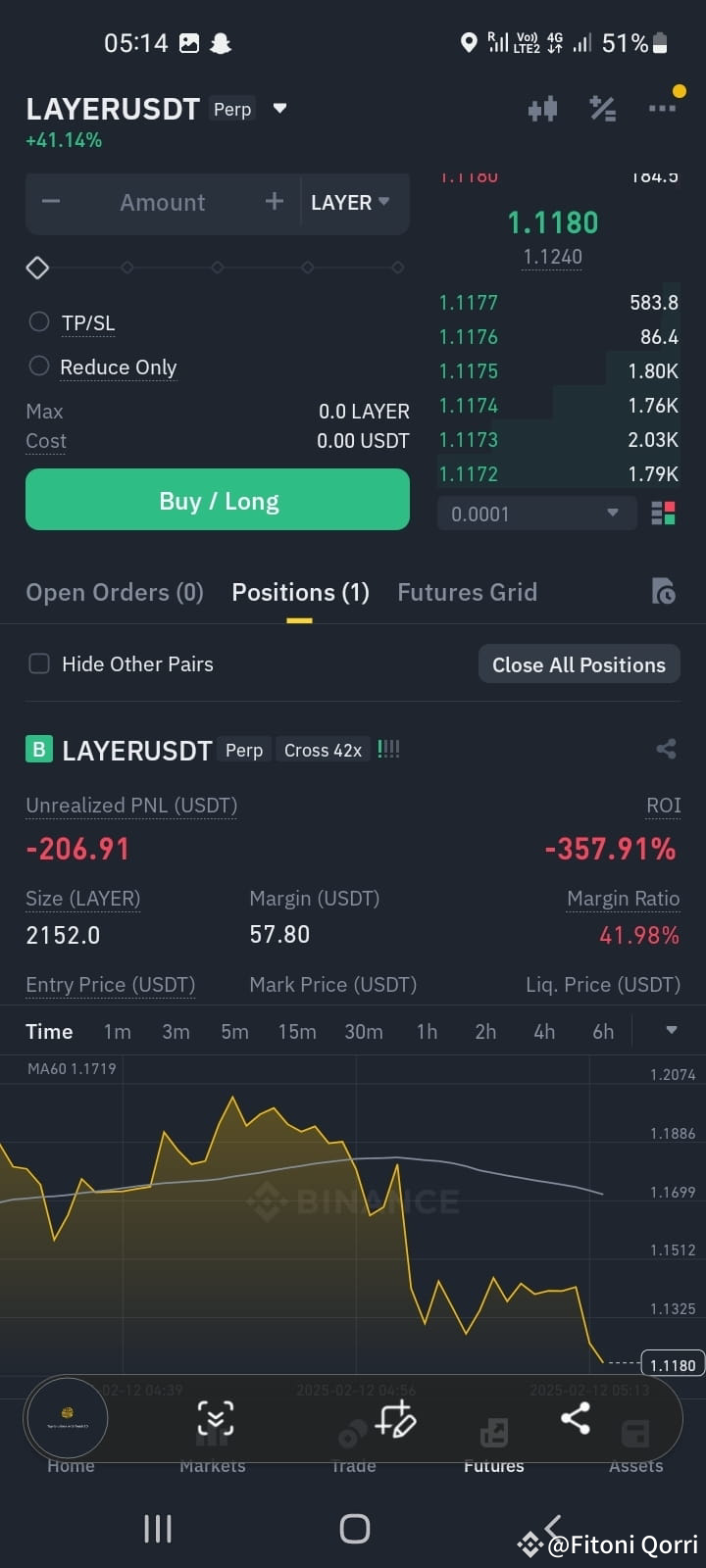Enable Reduce Only mode
706x1568 pixels.
[39, 366]
